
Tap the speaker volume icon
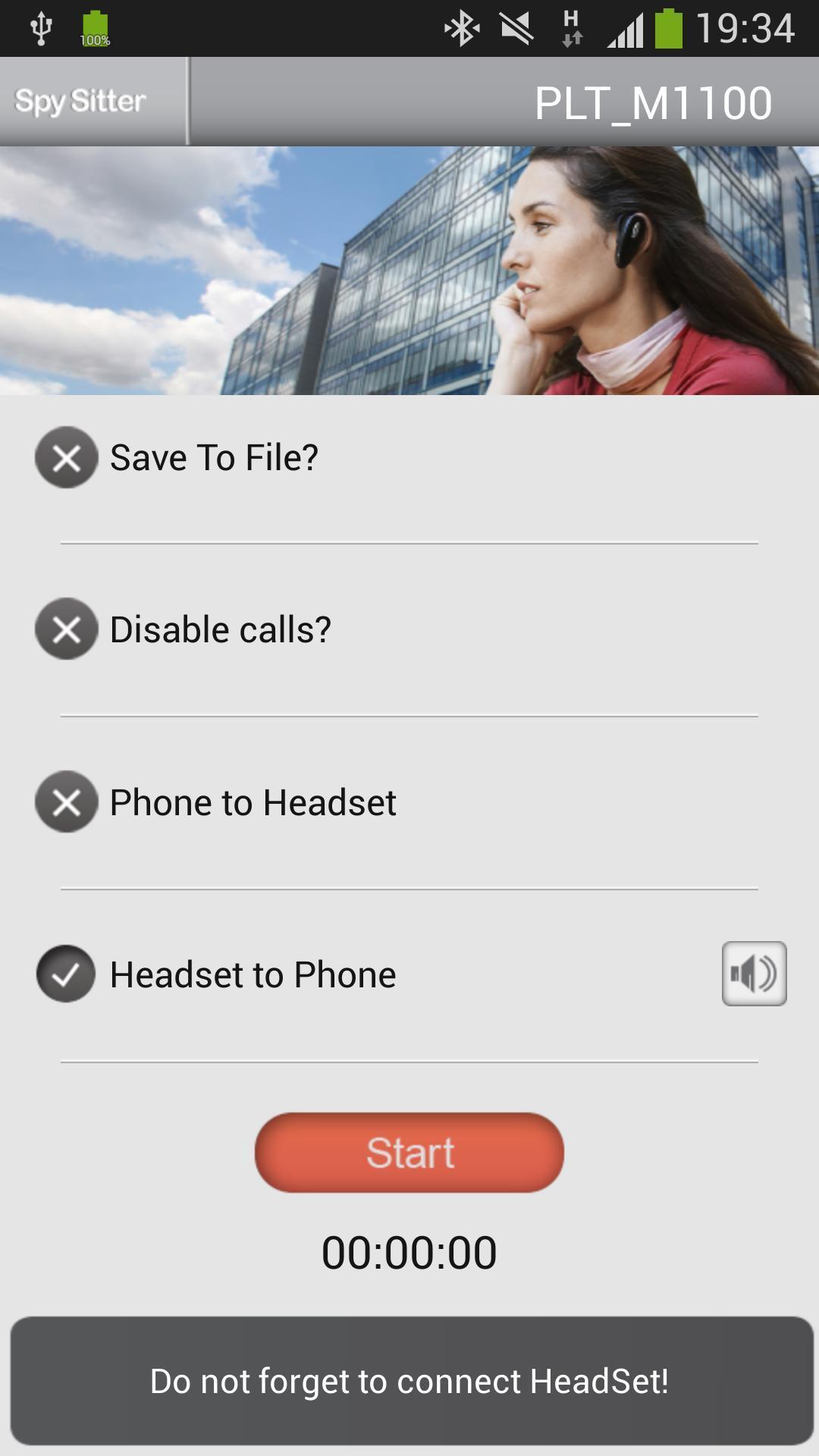[x=754, y=974]
